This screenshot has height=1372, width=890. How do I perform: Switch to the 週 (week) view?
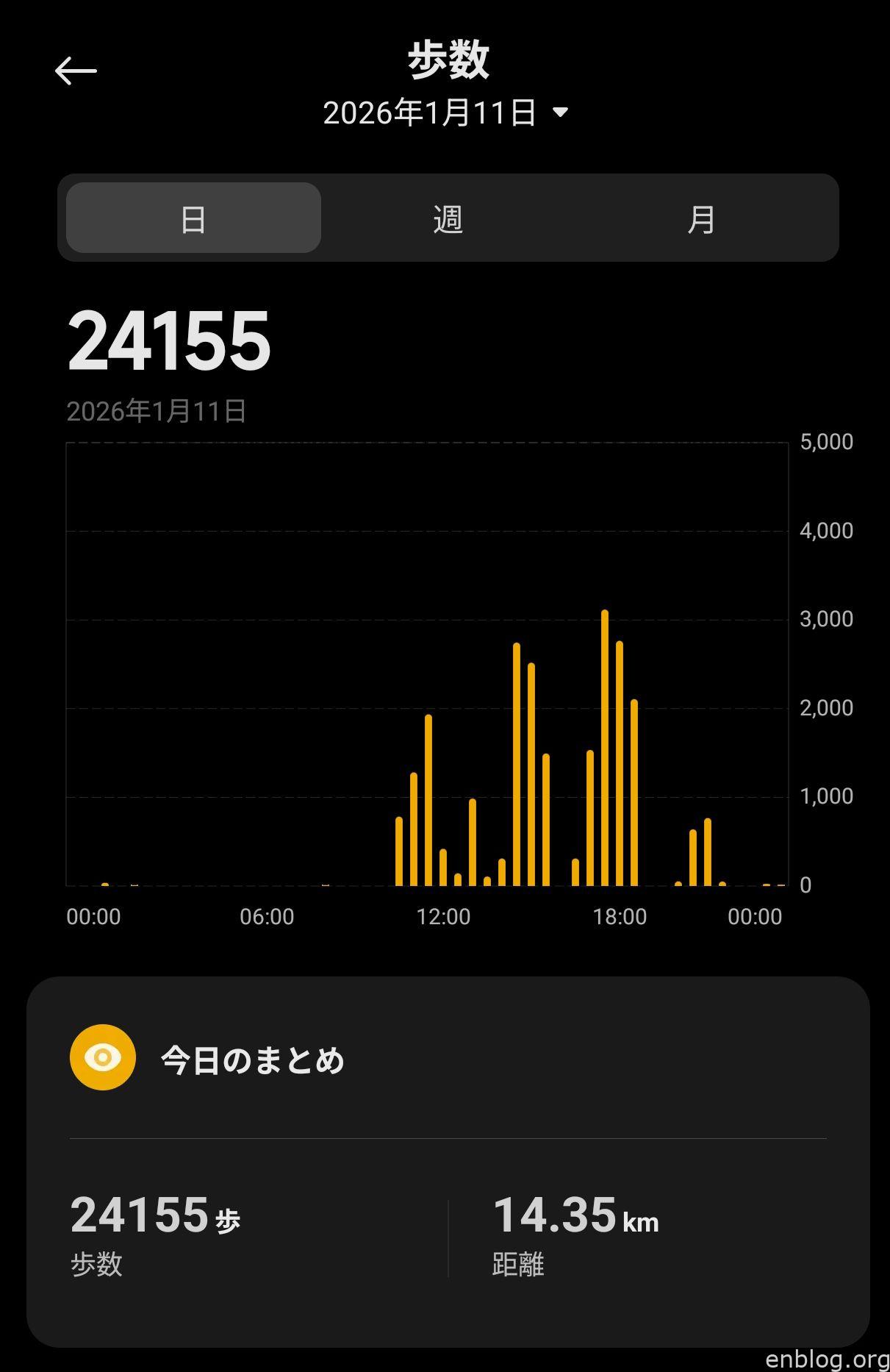(x=448, y=218)
